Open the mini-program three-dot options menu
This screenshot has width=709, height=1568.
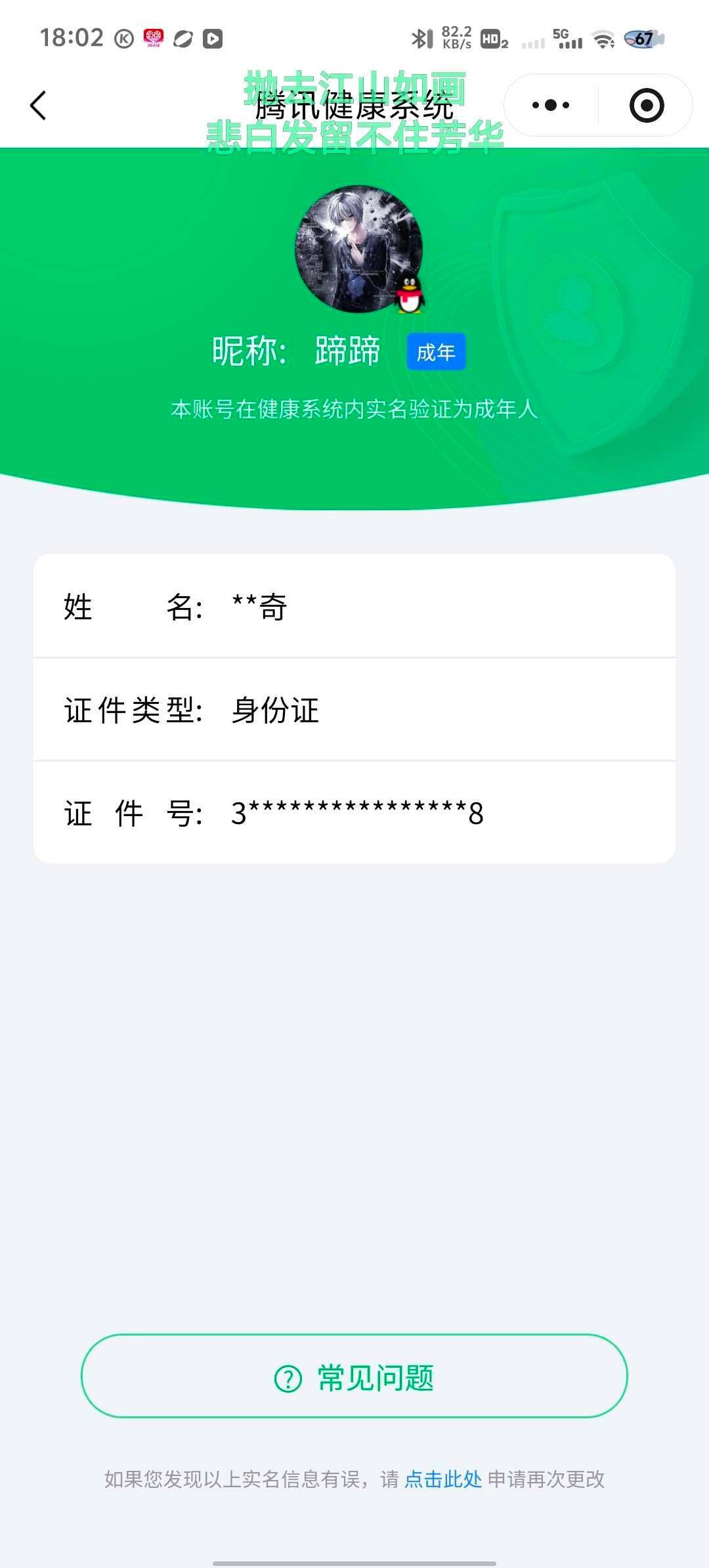(x=549, y=105)
